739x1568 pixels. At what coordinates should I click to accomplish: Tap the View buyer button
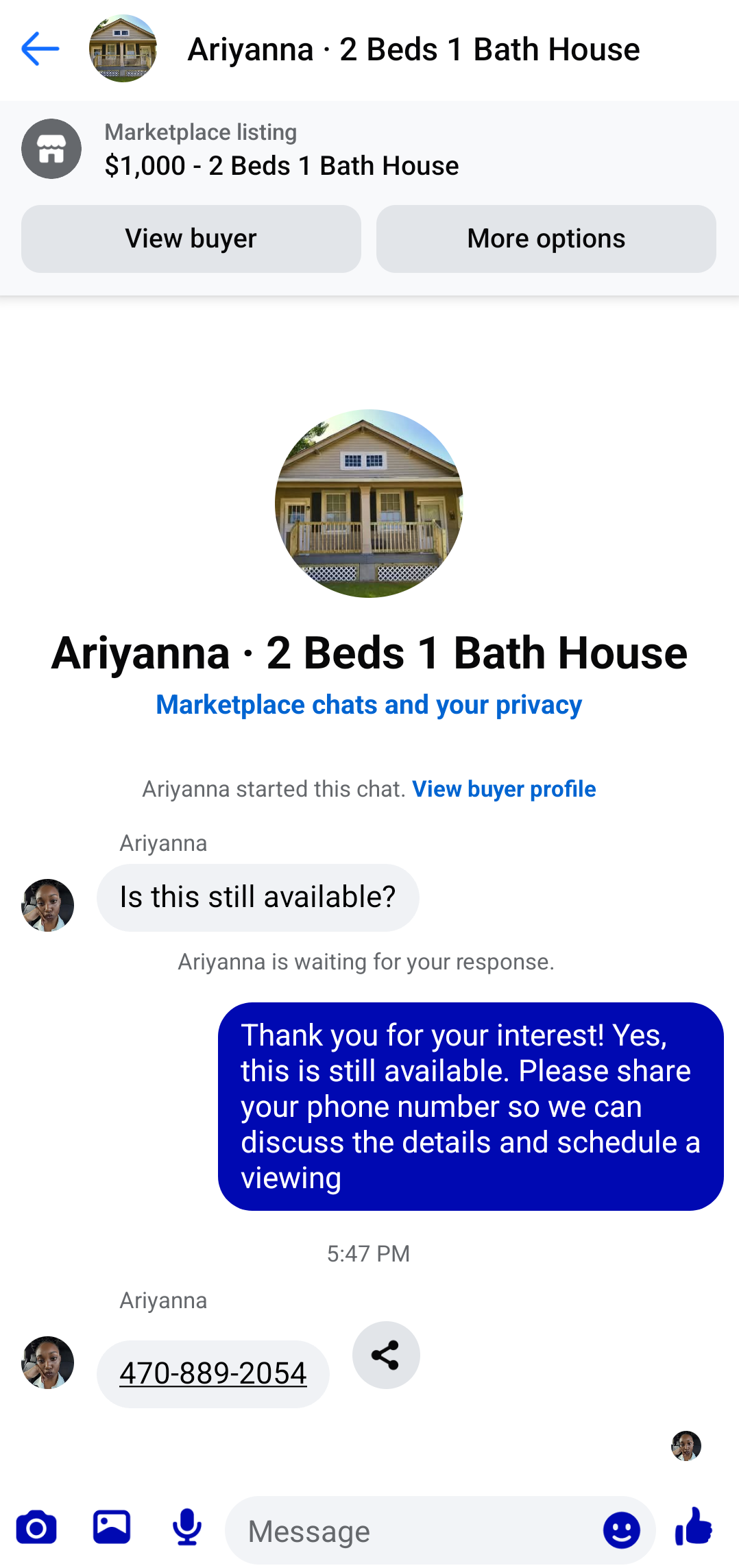coord(191,239)
